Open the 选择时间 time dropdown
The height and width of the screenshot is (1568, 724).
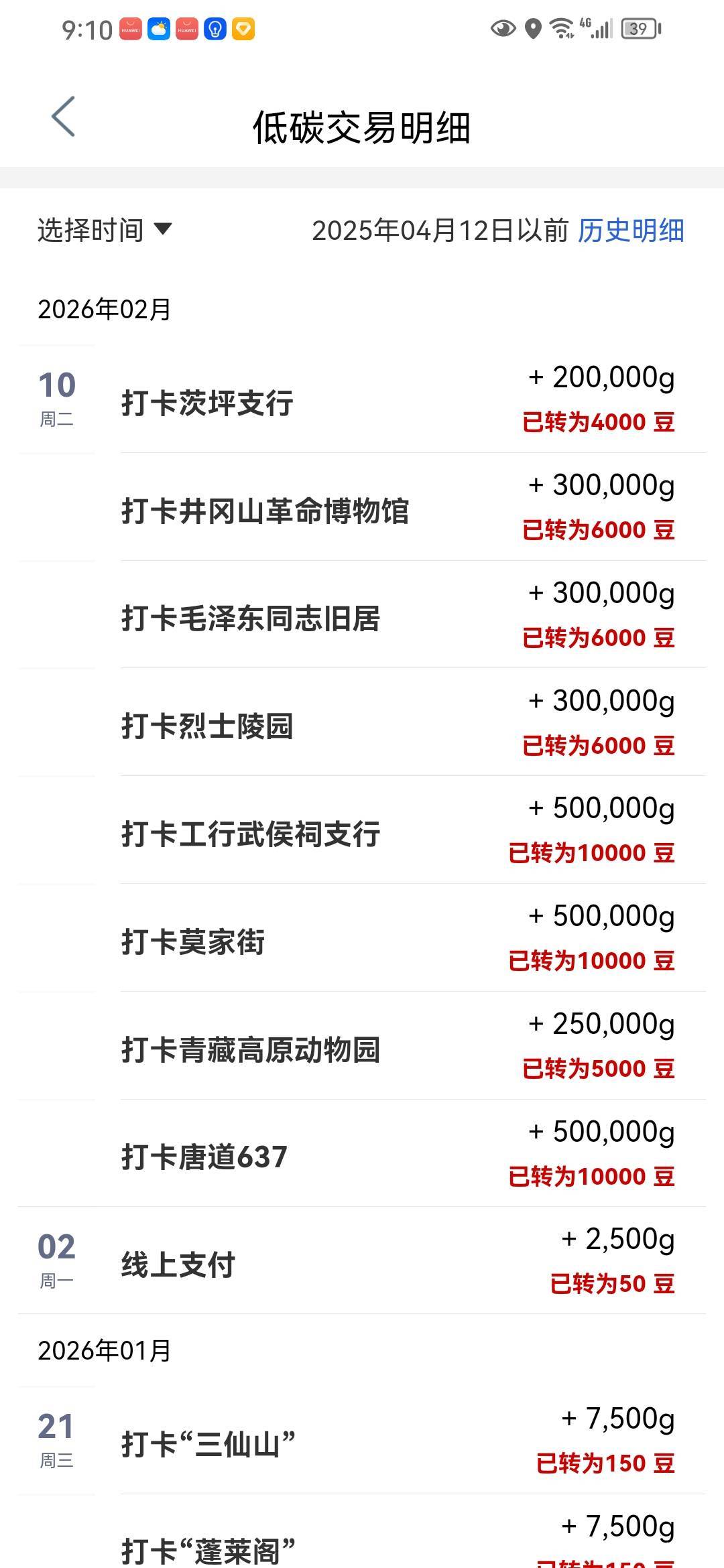tap(105, 231)
